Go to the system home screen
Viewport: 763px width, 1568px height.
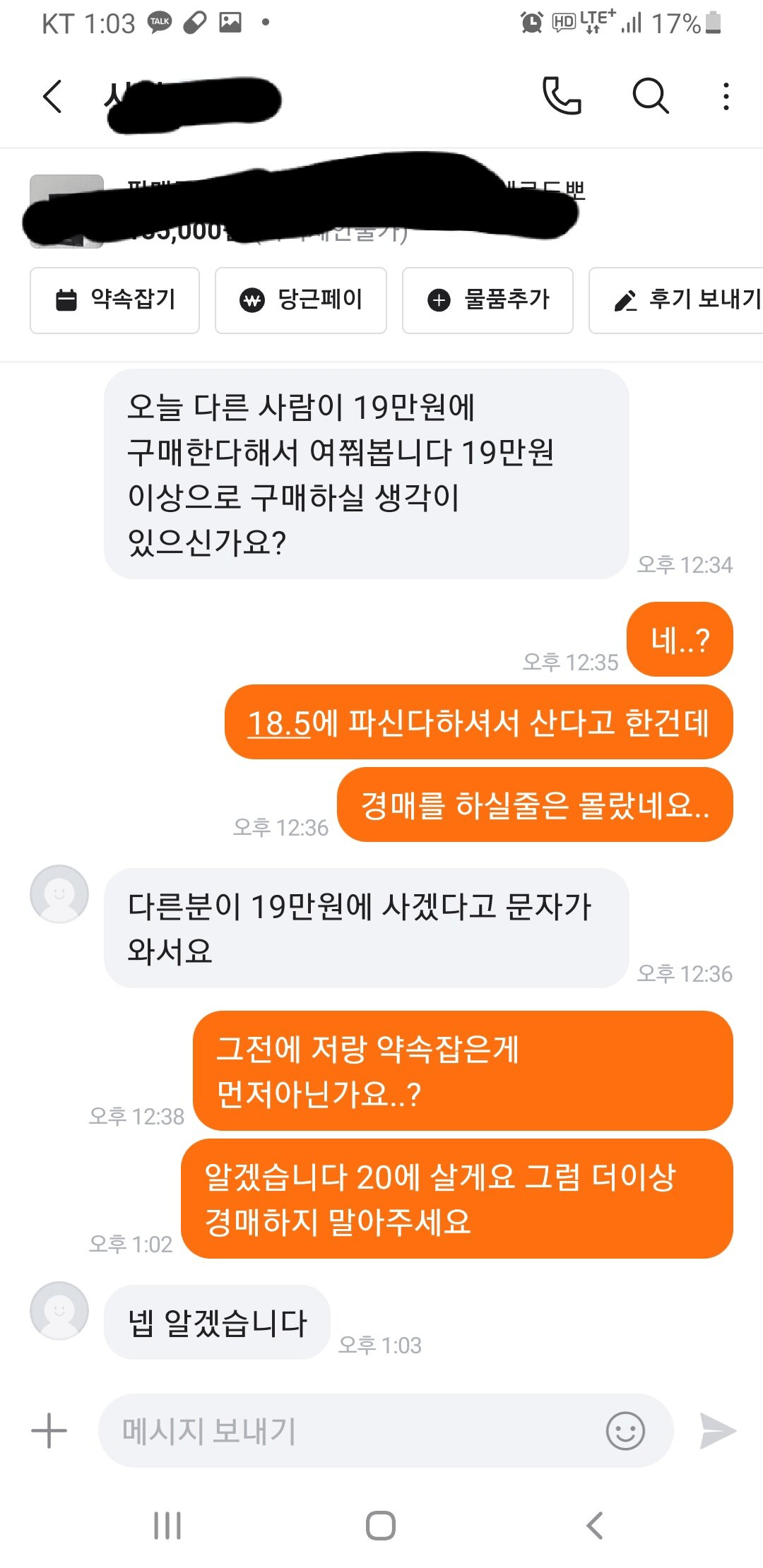pos(381,1526)
